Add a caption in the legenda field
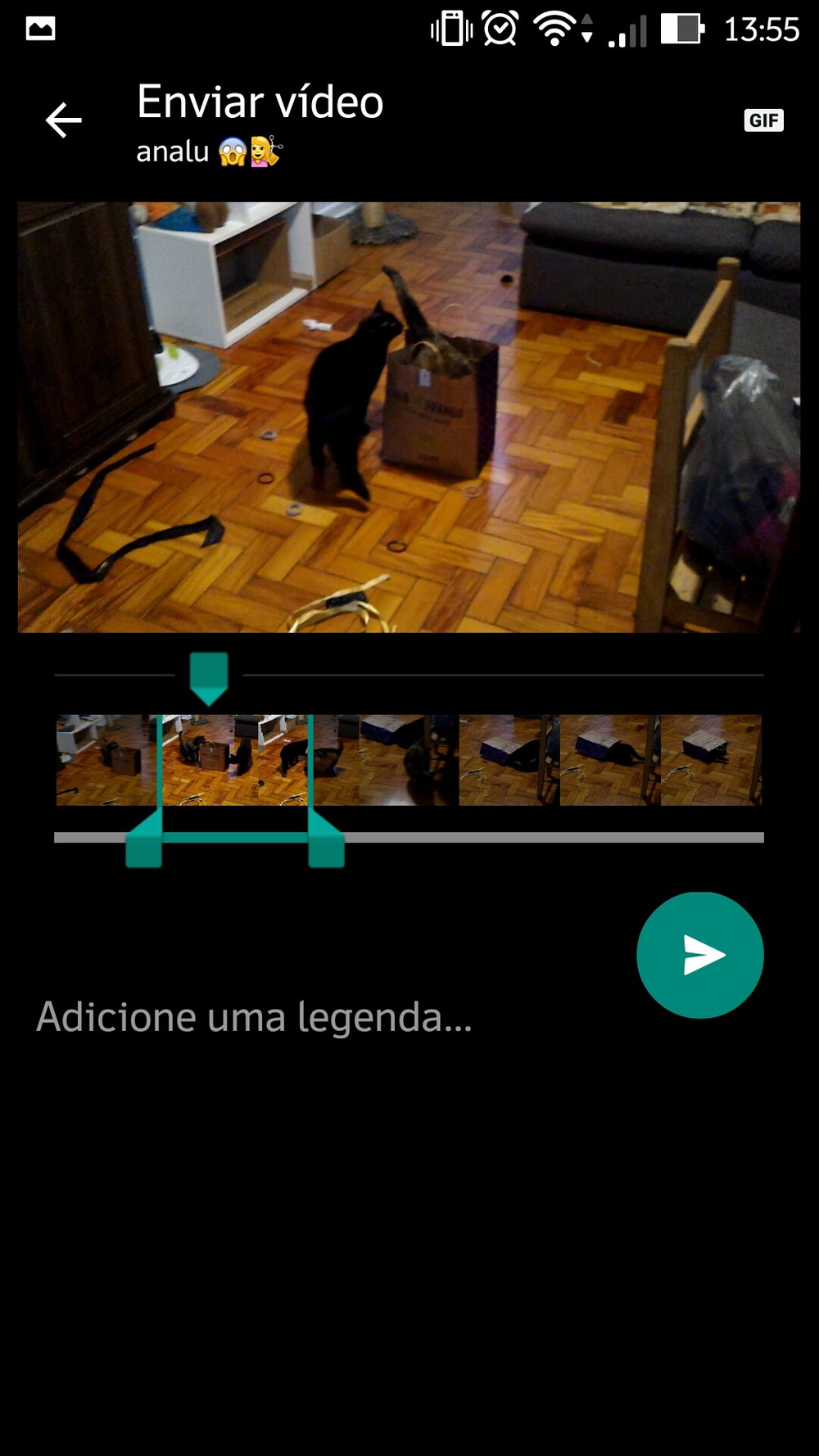Screen dimensions: 819x1456 [328, 1017]
